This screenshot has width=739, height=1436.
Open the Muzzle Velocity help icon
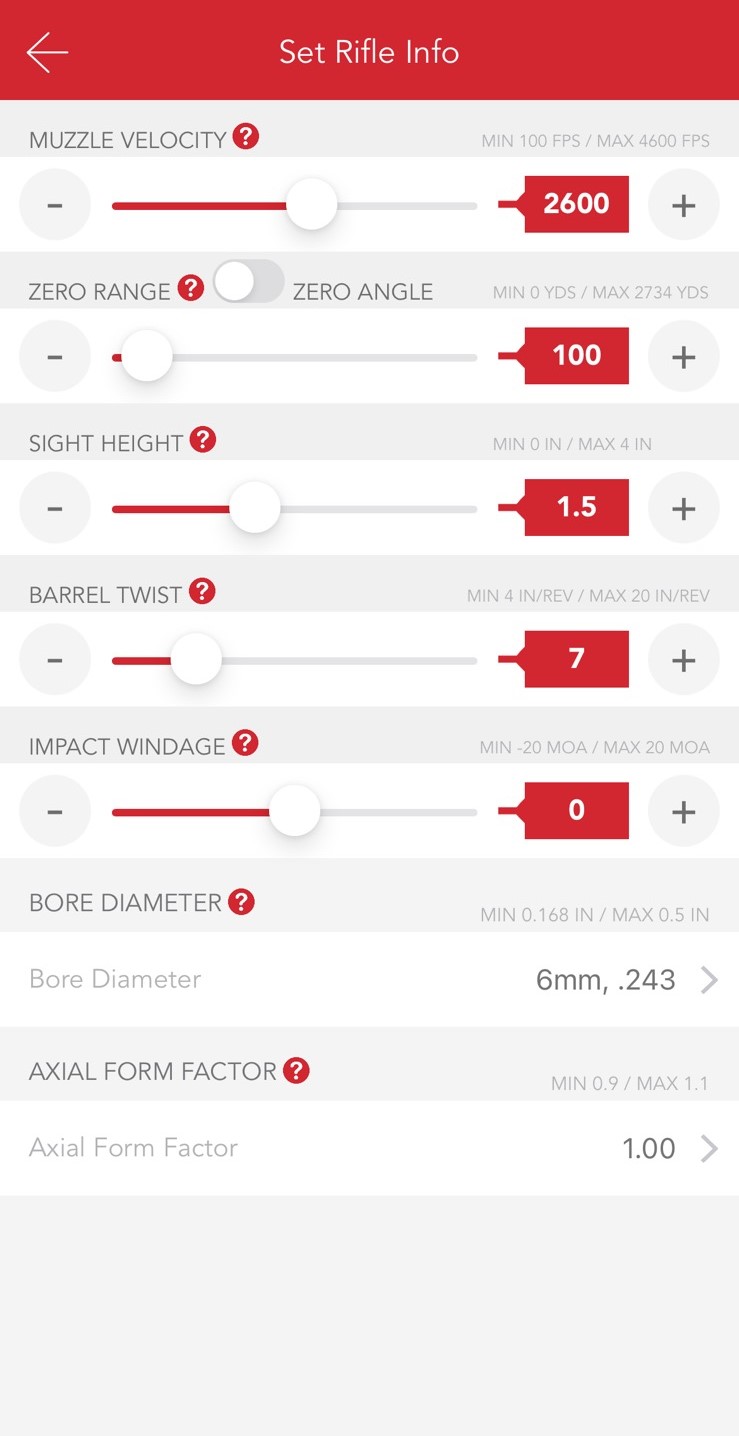tap(246, 136)
